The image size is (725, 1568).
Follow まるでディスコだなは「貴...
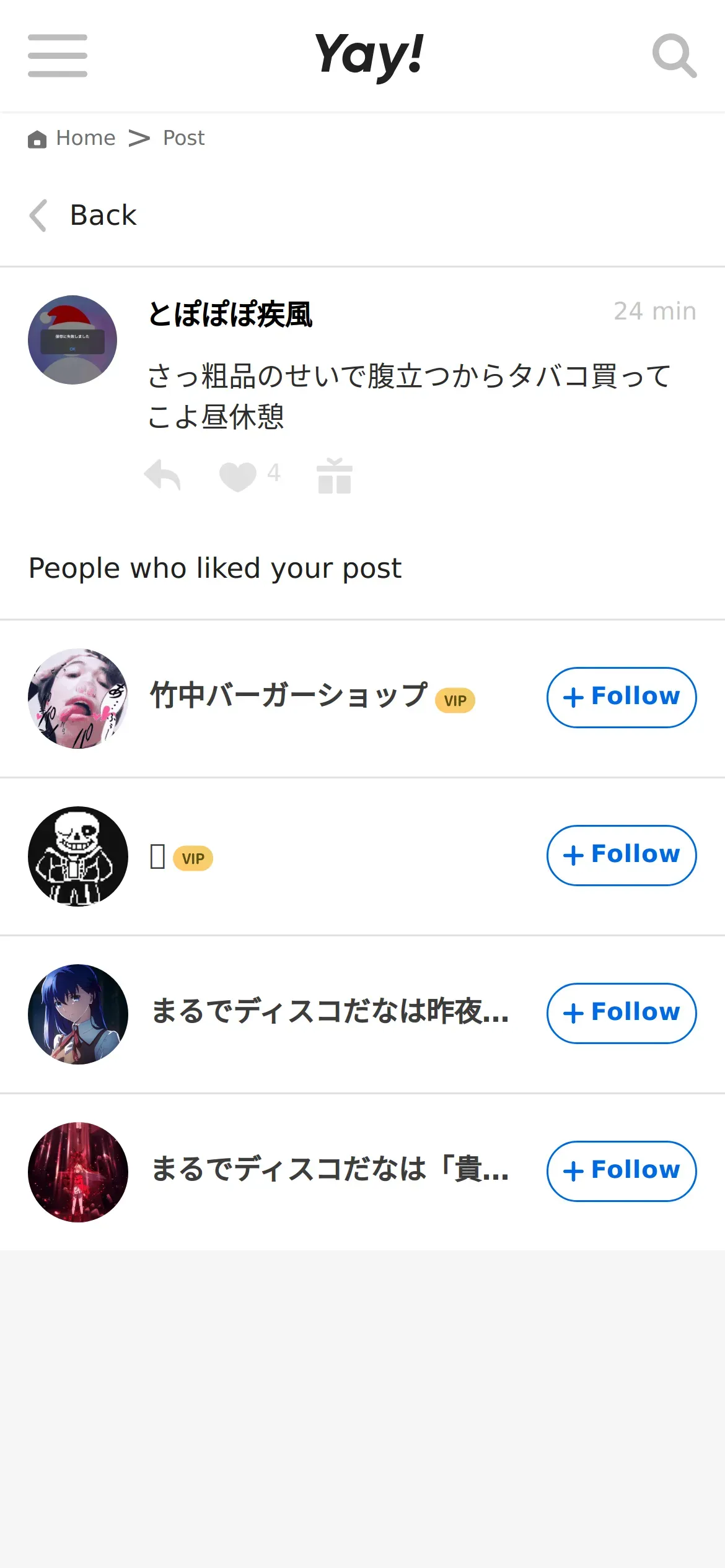(622, 1171)
